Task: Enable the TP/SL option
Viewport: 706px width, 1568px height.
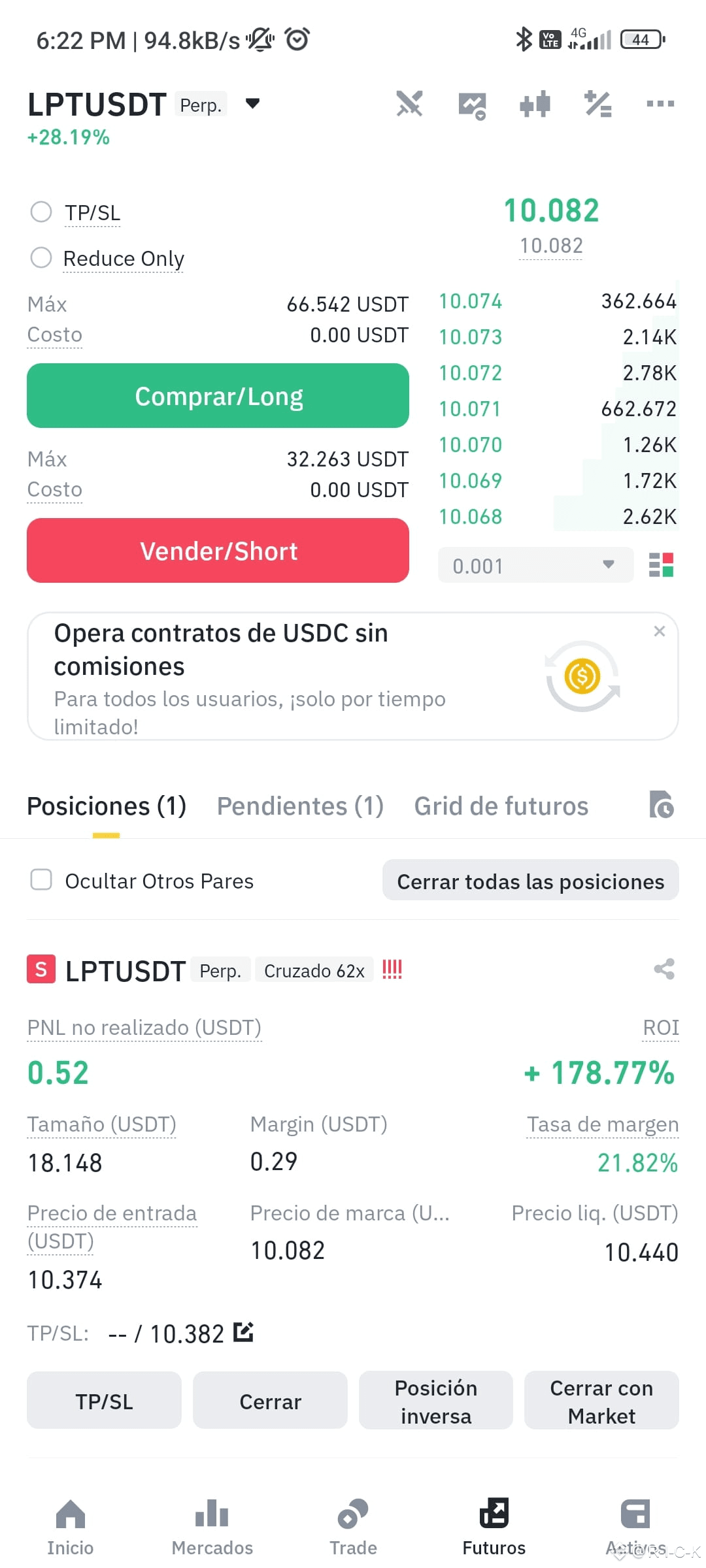Action: [x=41, y=212]
